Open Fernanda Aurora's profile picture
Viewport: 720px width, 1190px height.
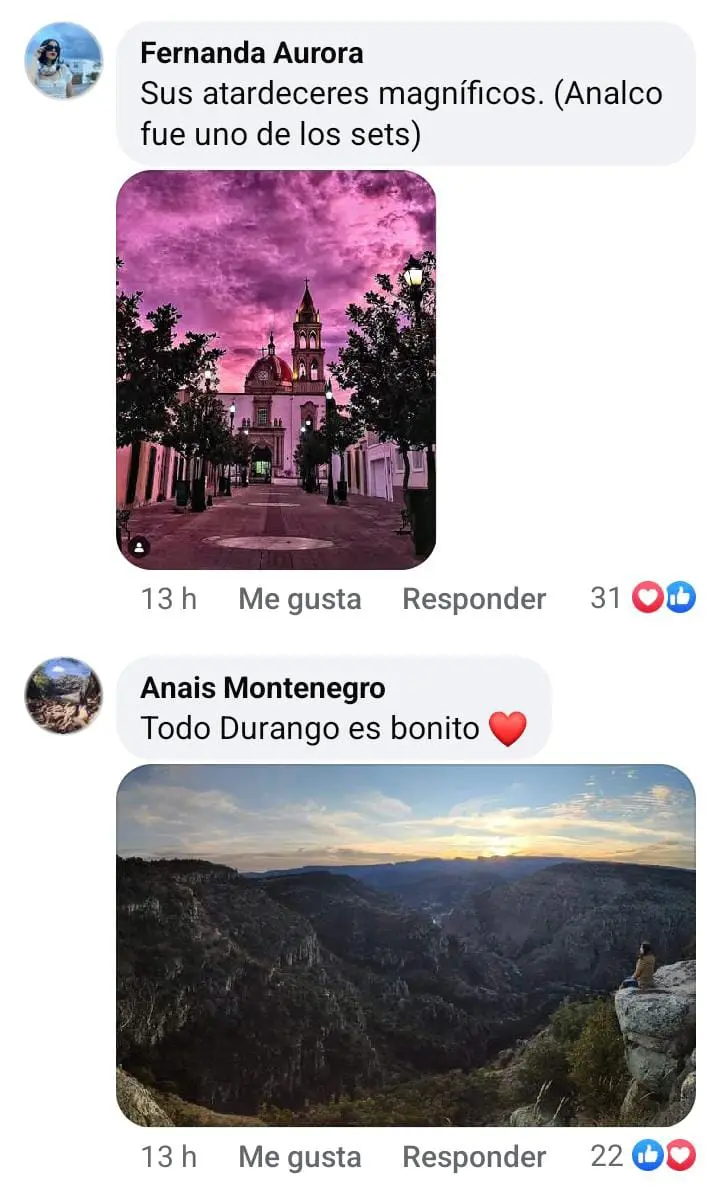point(63,61)
